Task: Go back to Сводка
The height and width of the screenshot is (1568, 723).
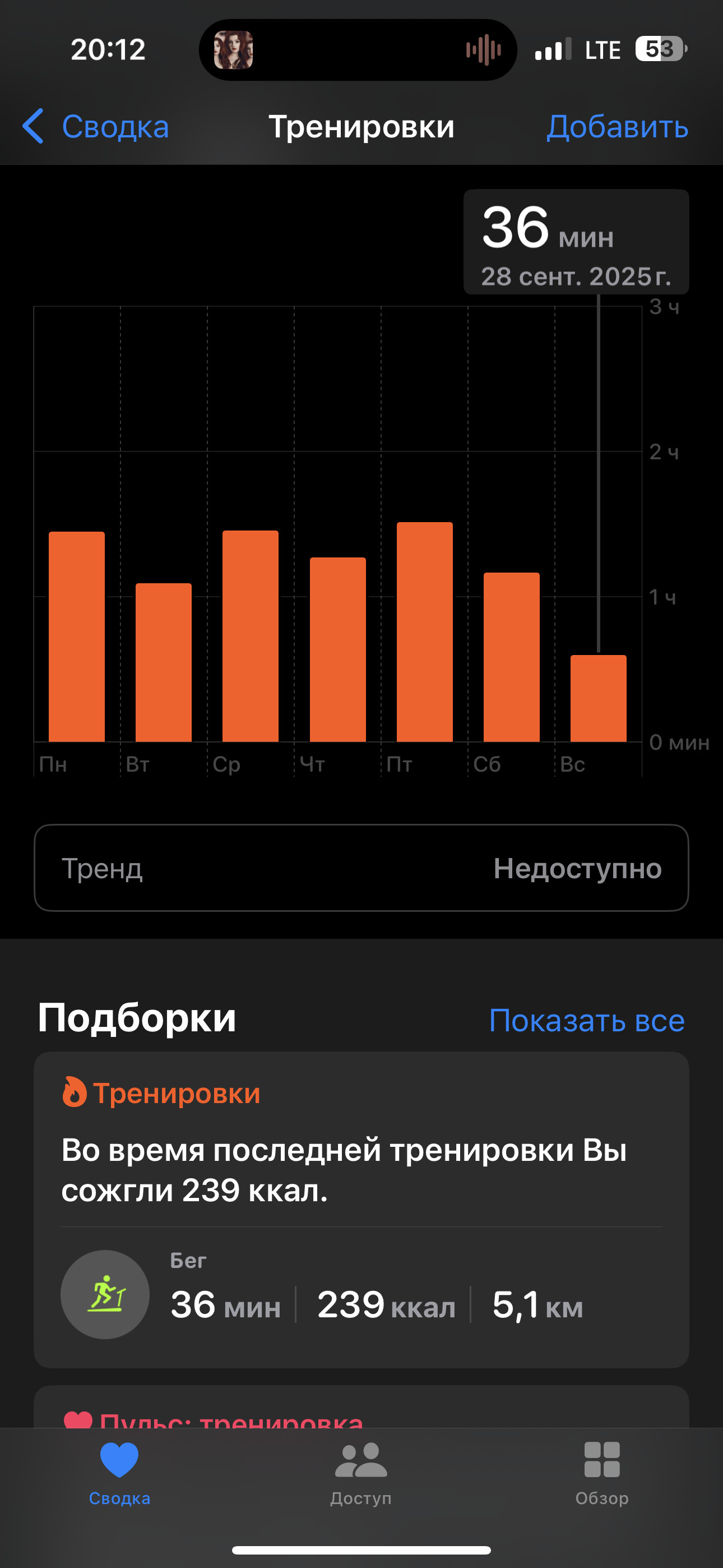Action: click(95, 127)
